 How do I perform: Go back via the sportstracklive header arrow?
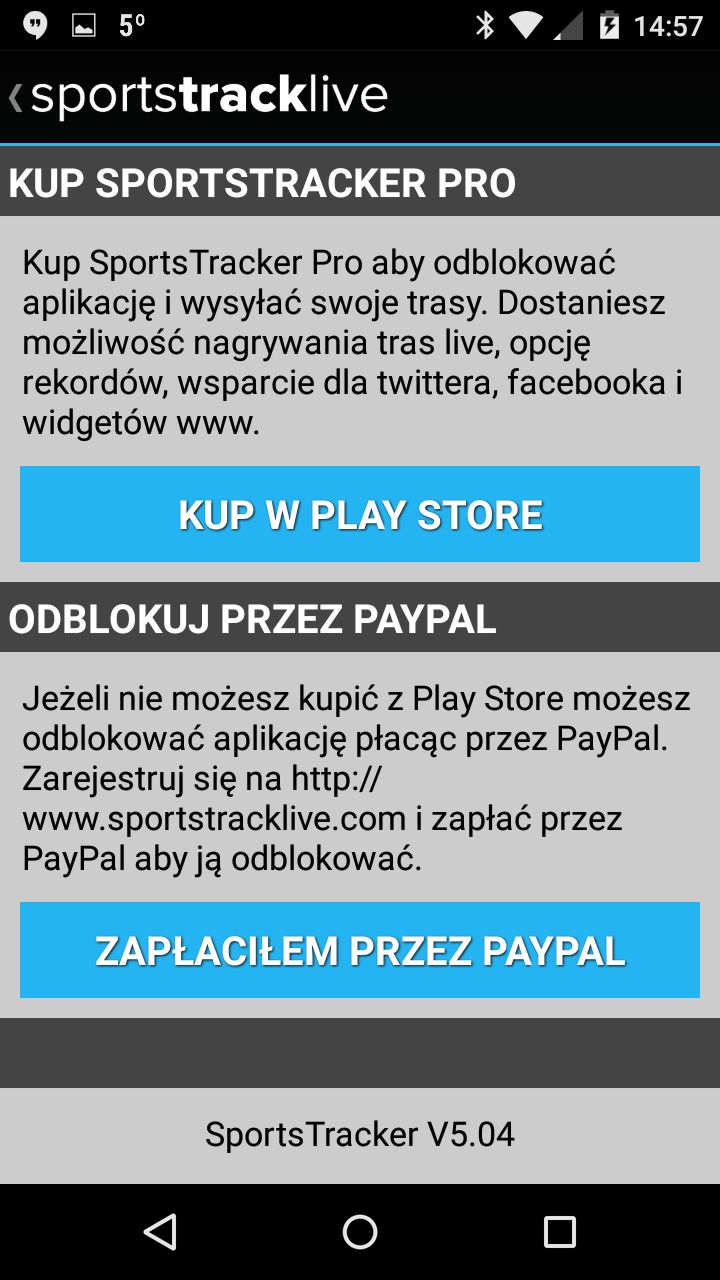[16, 97]
